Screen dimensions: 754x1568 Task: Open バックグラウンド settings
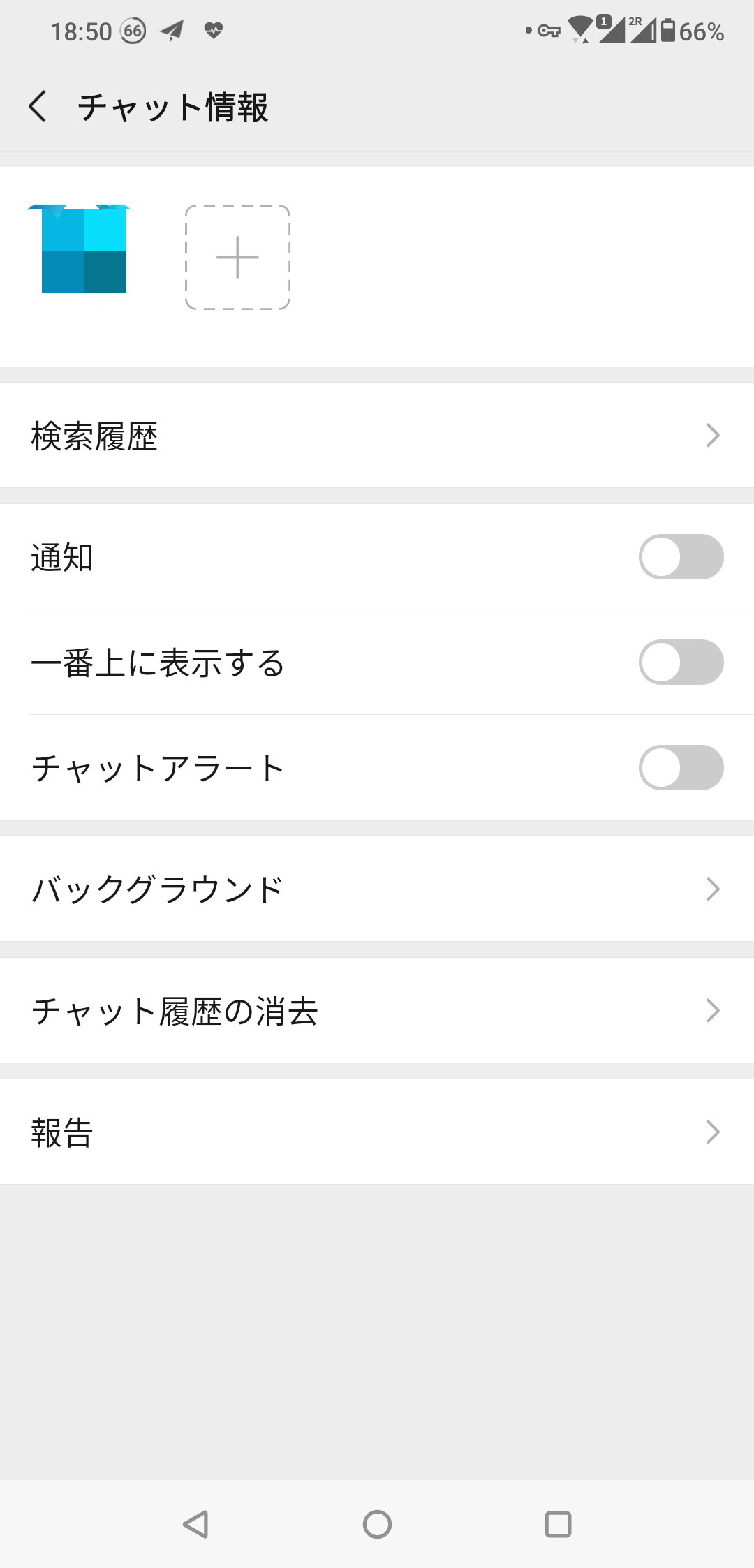point(377,889)
